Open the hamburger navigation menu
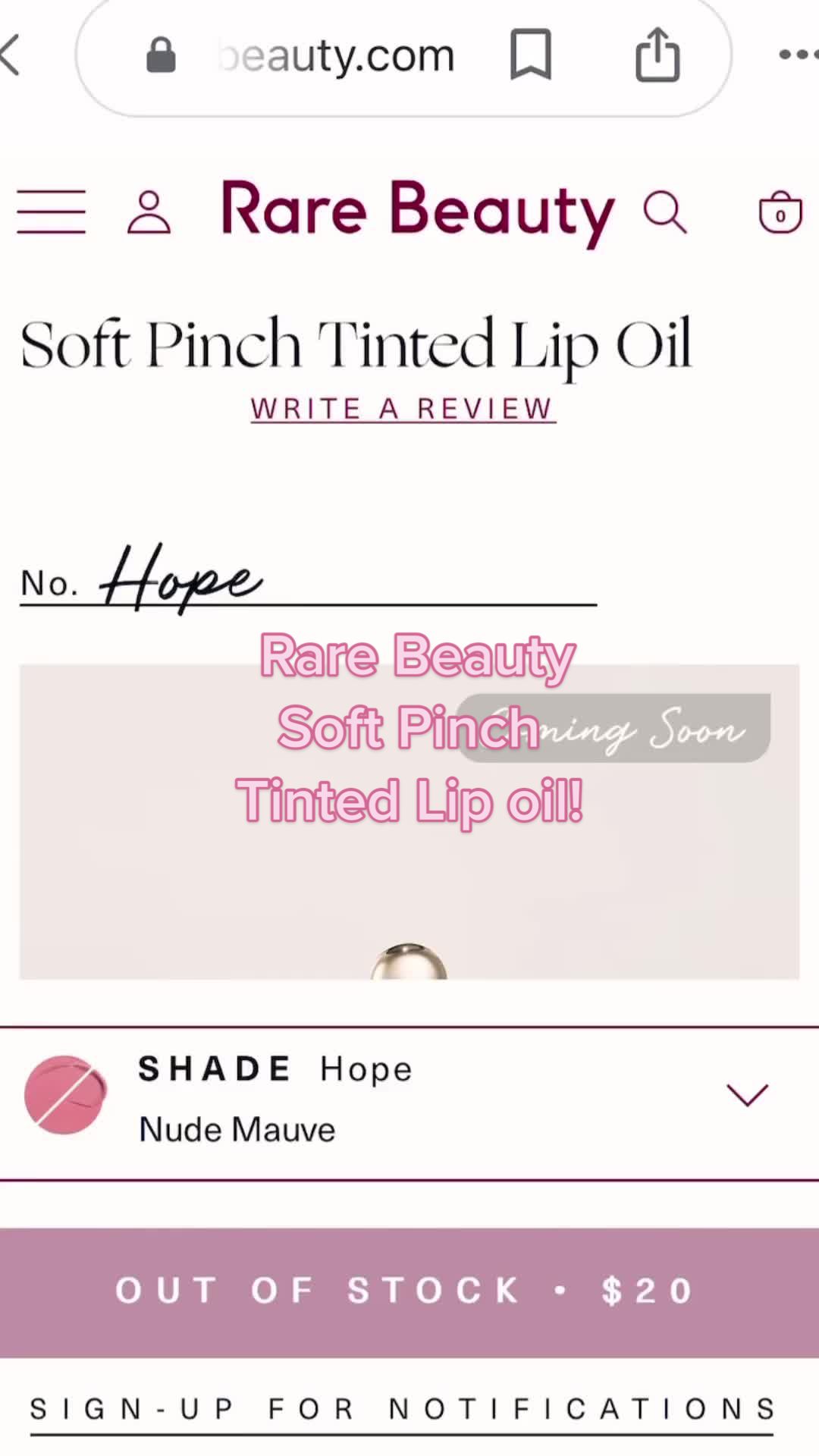The height and width of the screenshot is (1456, 819). pyautogui.click(x=52, y=212)
